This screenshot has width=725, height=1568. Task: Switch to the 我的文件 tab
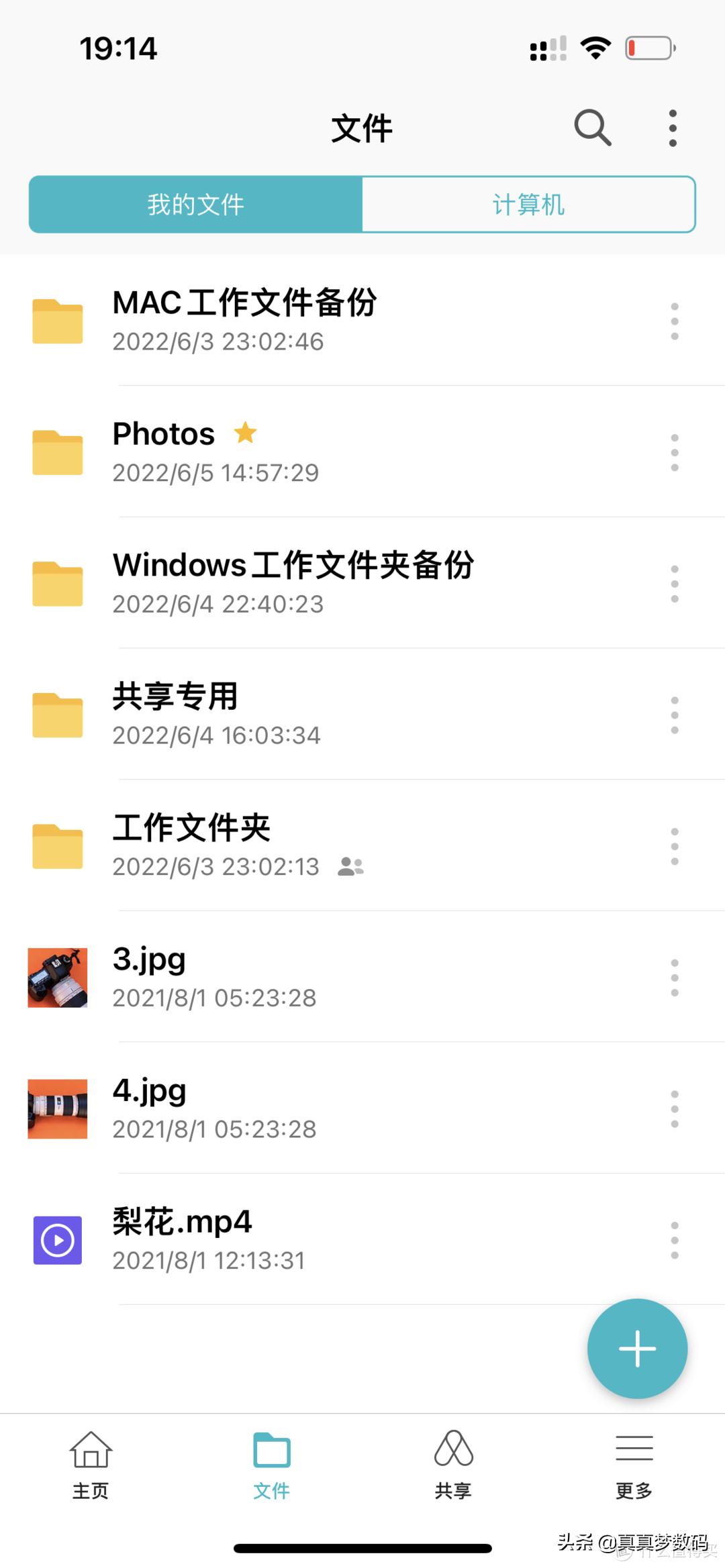[x=195, y=205]
